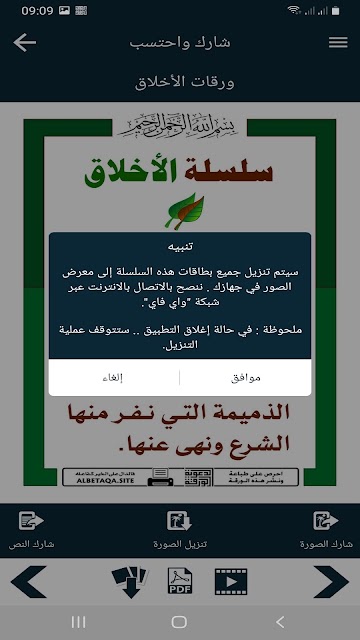Tap شارك النص to share the text
Image resolution: width=360 pixels, height=640 pixels.
[31, 529]
